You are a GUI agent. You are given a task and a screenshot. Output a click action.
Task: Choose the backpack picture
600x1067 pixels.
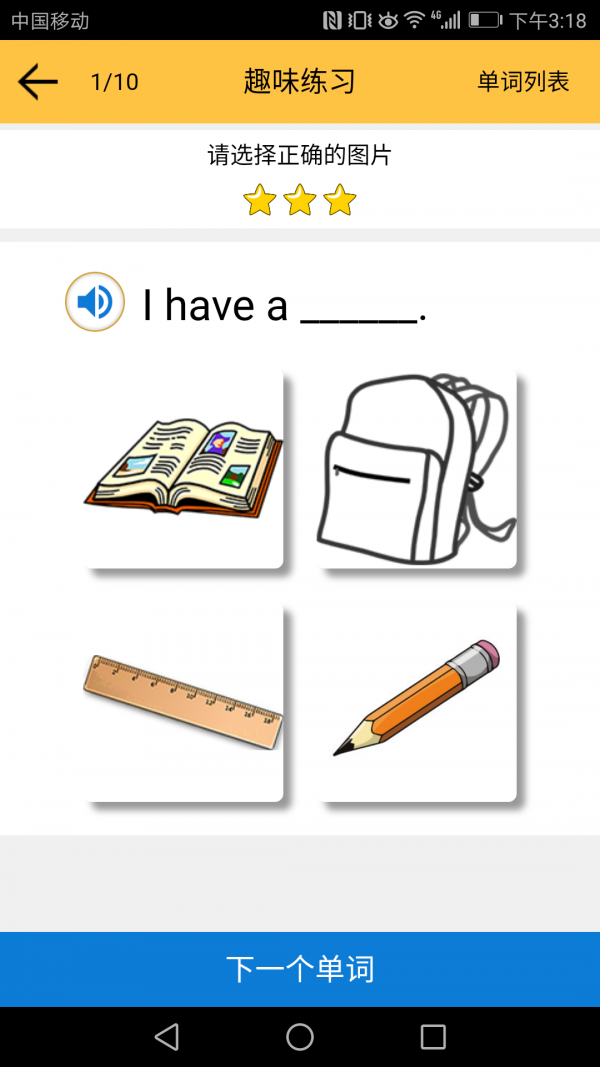click(417, 468)
